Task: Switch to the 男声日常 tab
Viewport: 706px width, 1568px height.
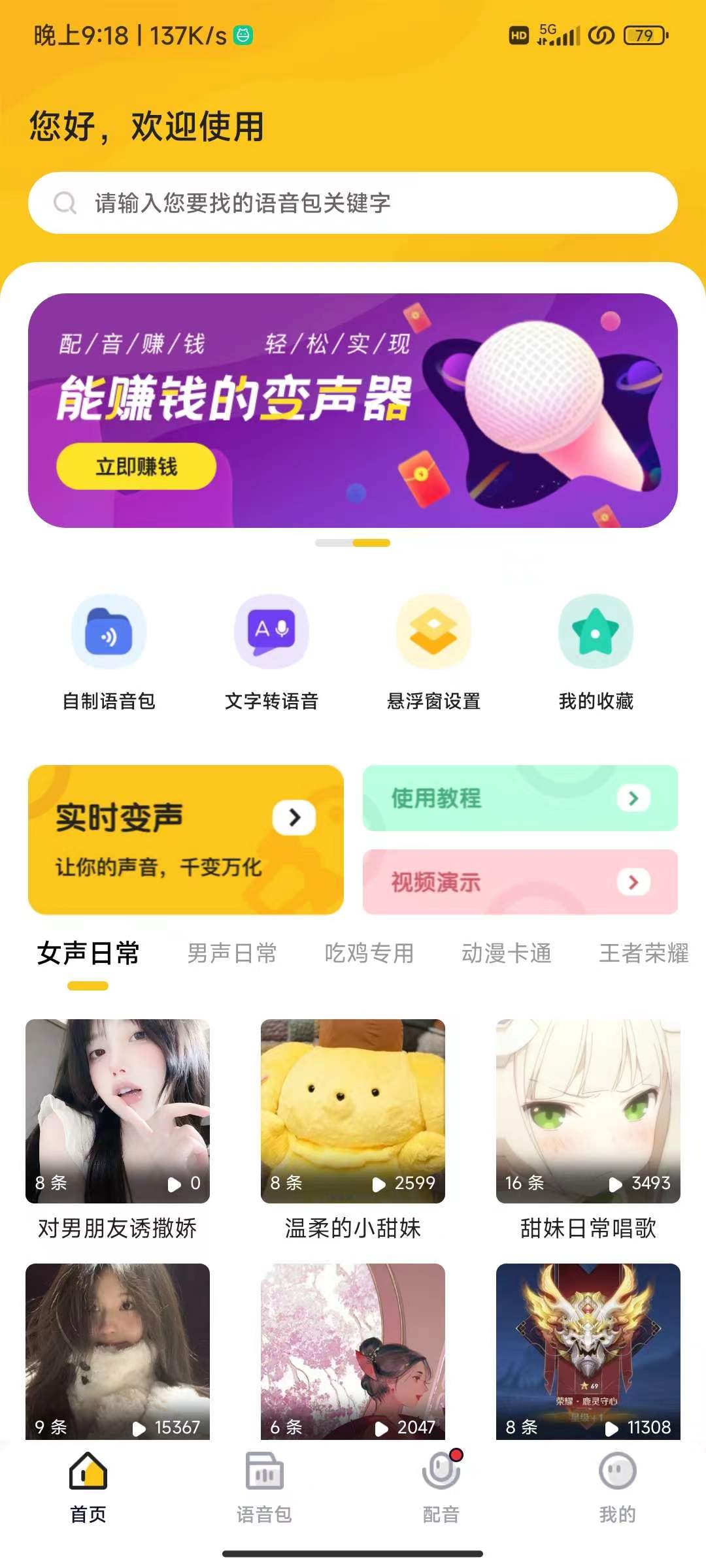Action: 232,953
